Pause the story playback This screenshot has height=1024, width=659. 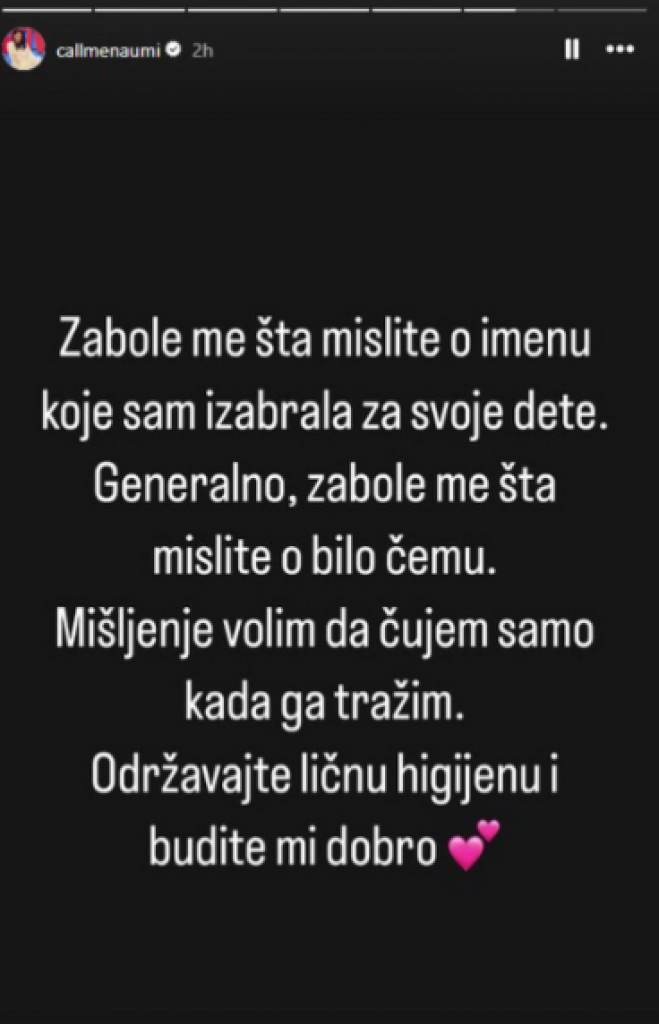tap(572, 49)
